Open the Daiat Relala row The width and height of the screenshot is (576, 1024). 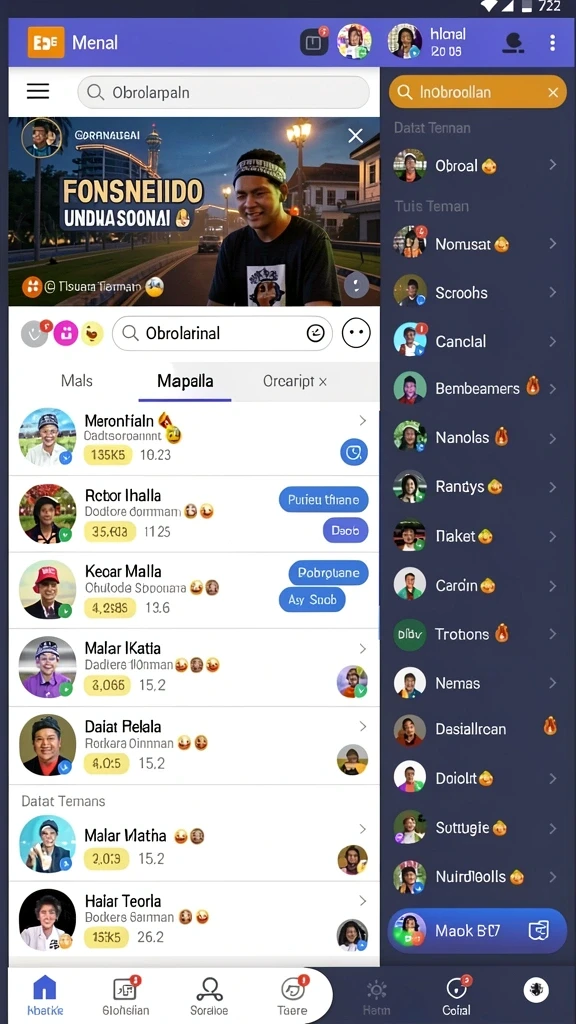[x=194, y=745]
